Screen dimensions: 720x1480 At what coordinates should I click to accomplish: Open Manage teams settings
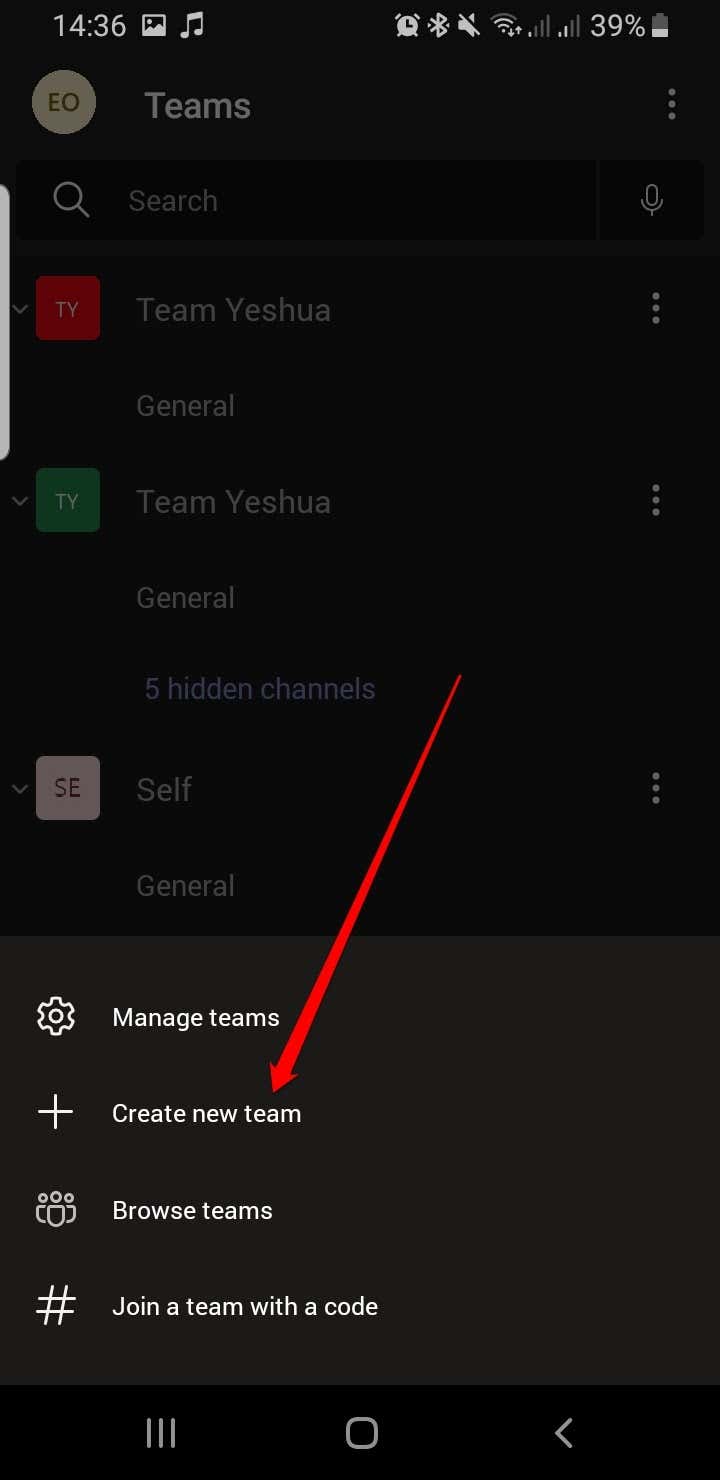pyautogui.click(x=360, y=1017)
